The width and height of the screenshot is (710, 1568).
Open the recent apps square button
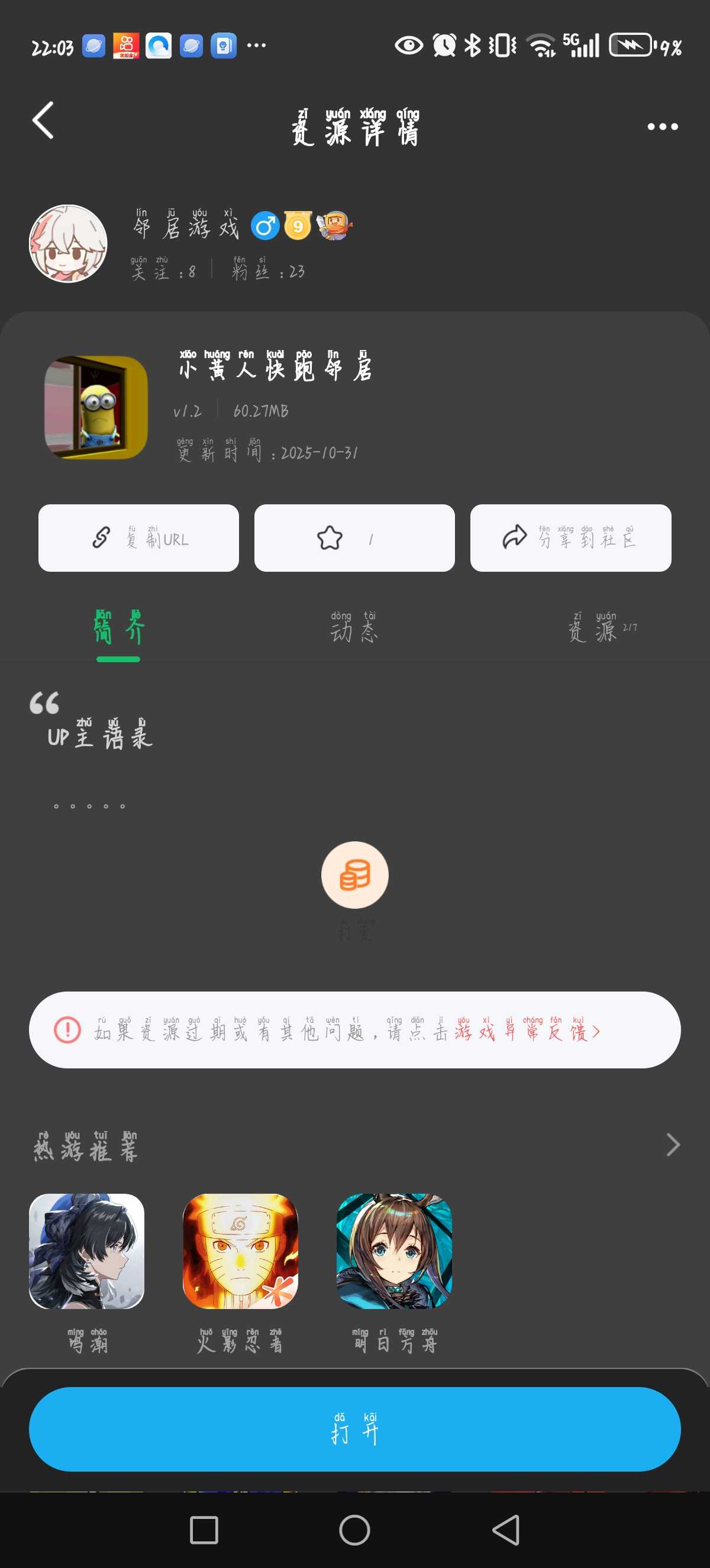tap(204, 1530)
